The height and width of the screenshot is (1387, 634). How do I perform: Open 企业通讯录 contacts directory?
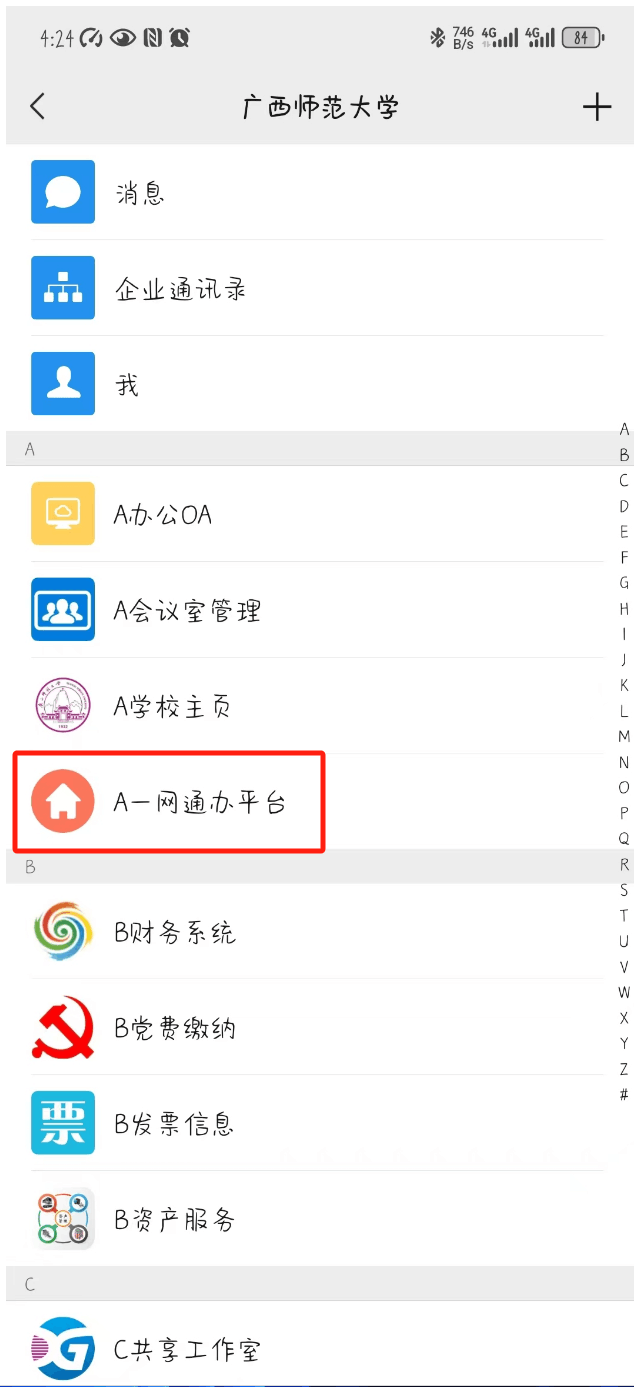pos(317,288)
